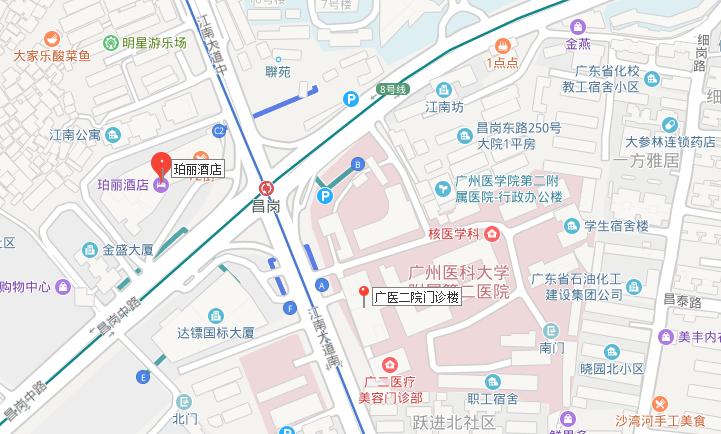721x434 pixels.
Task: Tap the 金燕 shop marker
Action: [578, 27]
